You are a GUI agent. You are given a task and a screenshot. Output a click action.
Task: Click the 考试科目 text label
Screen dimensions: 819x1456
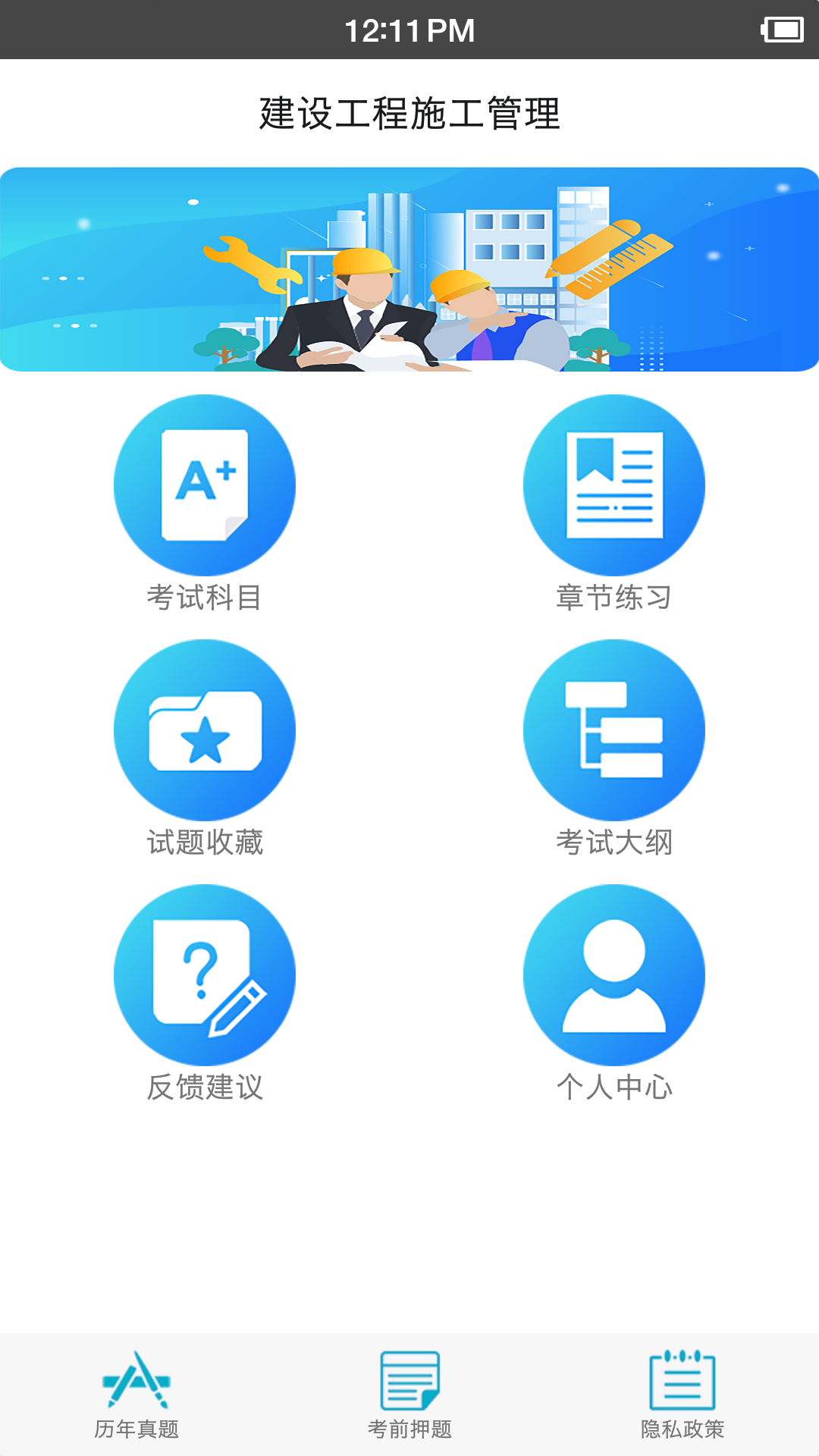205,599
